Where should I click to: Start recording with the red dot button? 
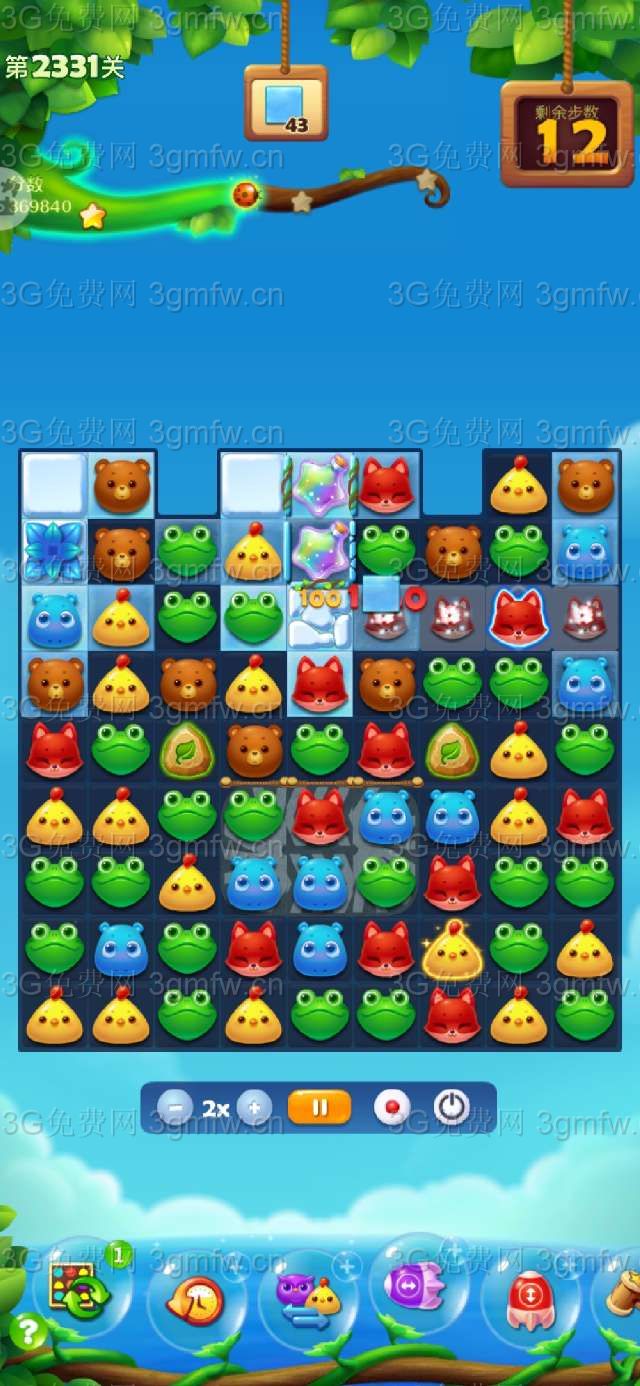392,1108
